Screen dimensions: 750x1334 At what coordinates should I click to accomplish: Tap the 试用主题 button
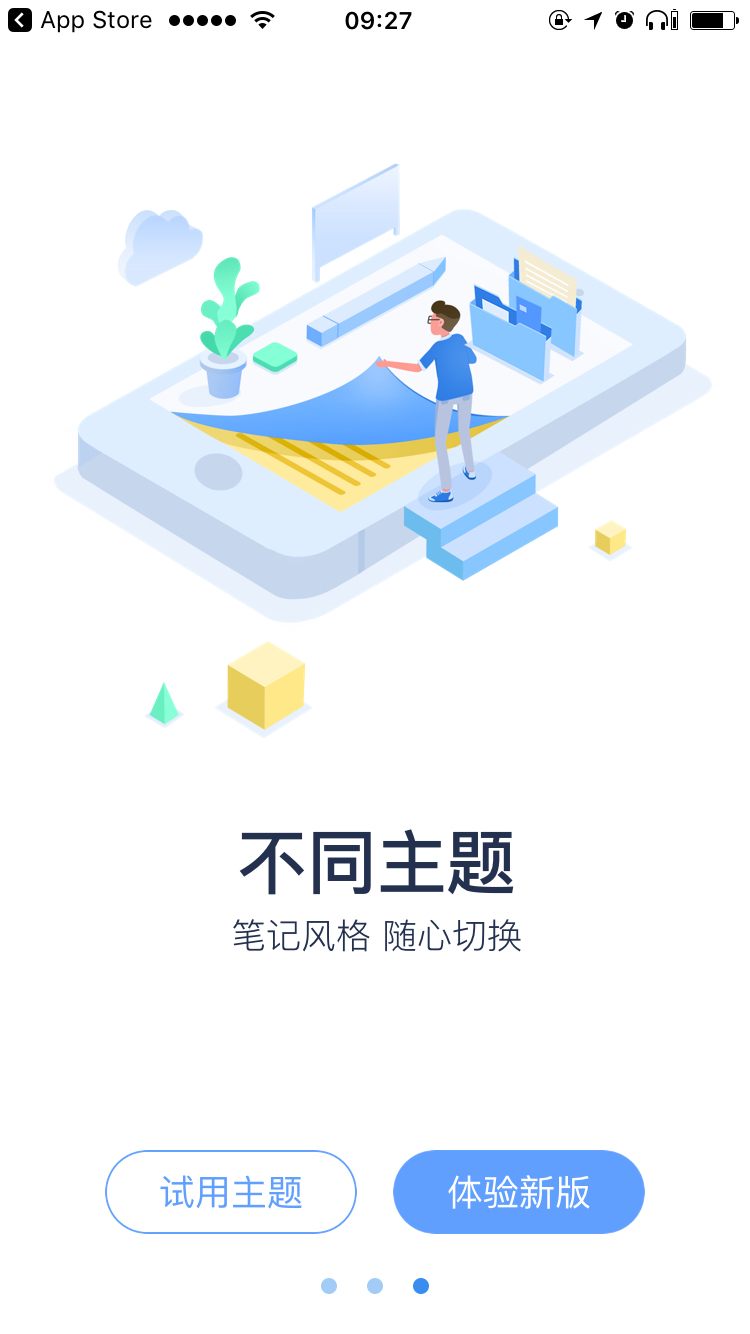(231, 1192)
